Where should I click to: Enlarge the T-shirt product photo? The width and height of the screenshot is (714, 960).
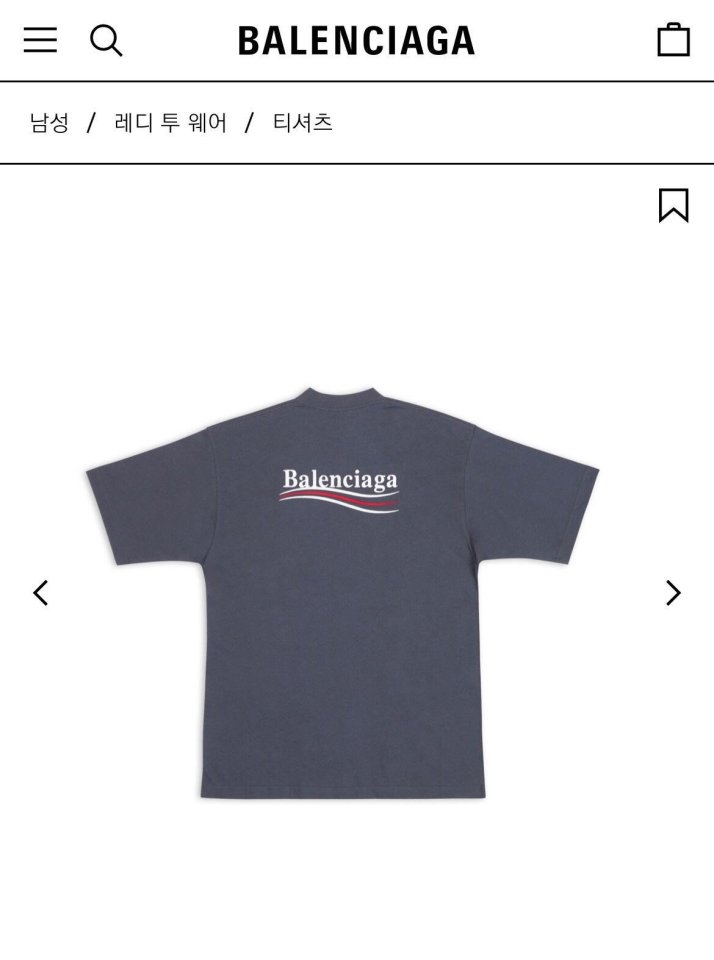tap(343, 592)
